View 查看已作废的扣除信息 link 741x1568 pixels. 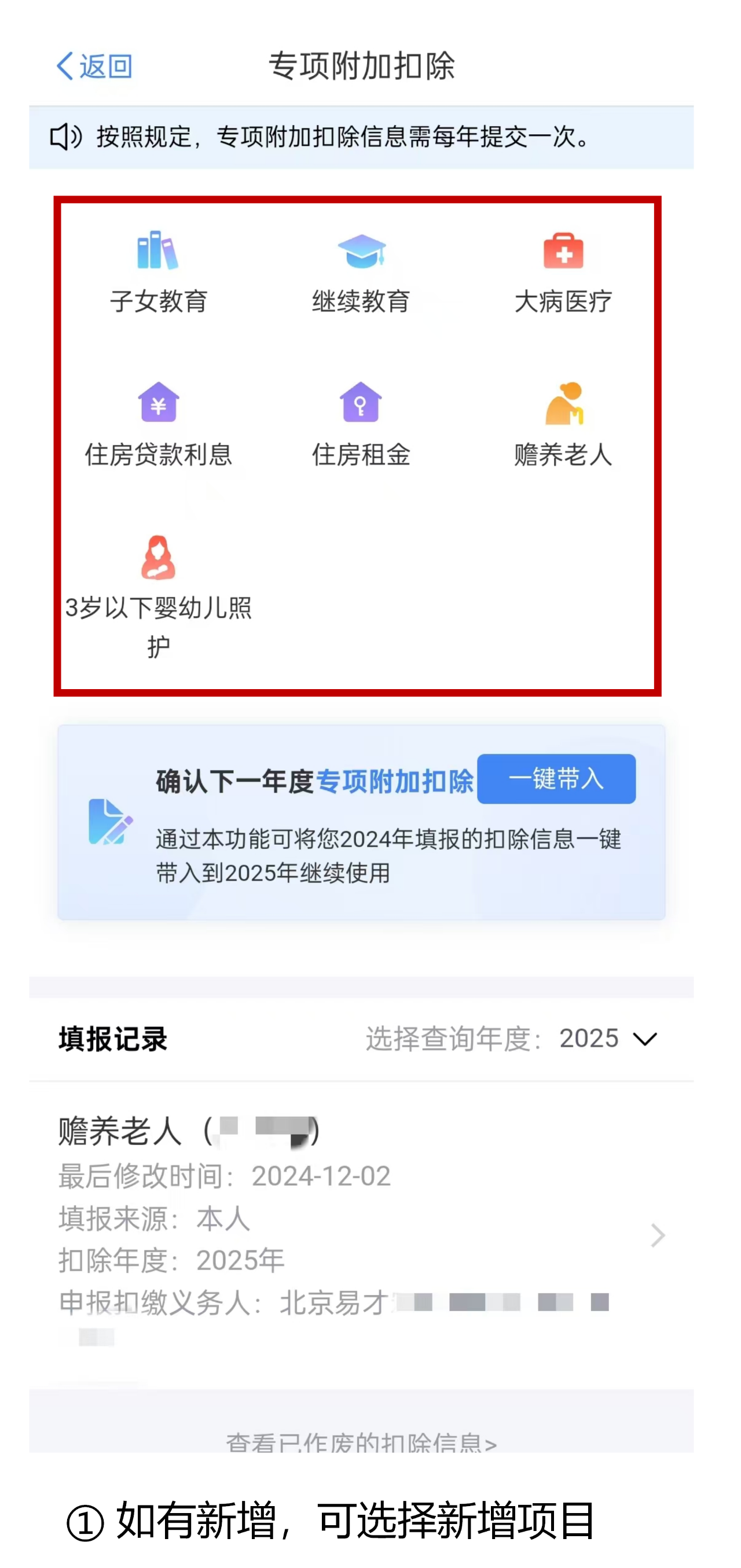pos(361,1441)
